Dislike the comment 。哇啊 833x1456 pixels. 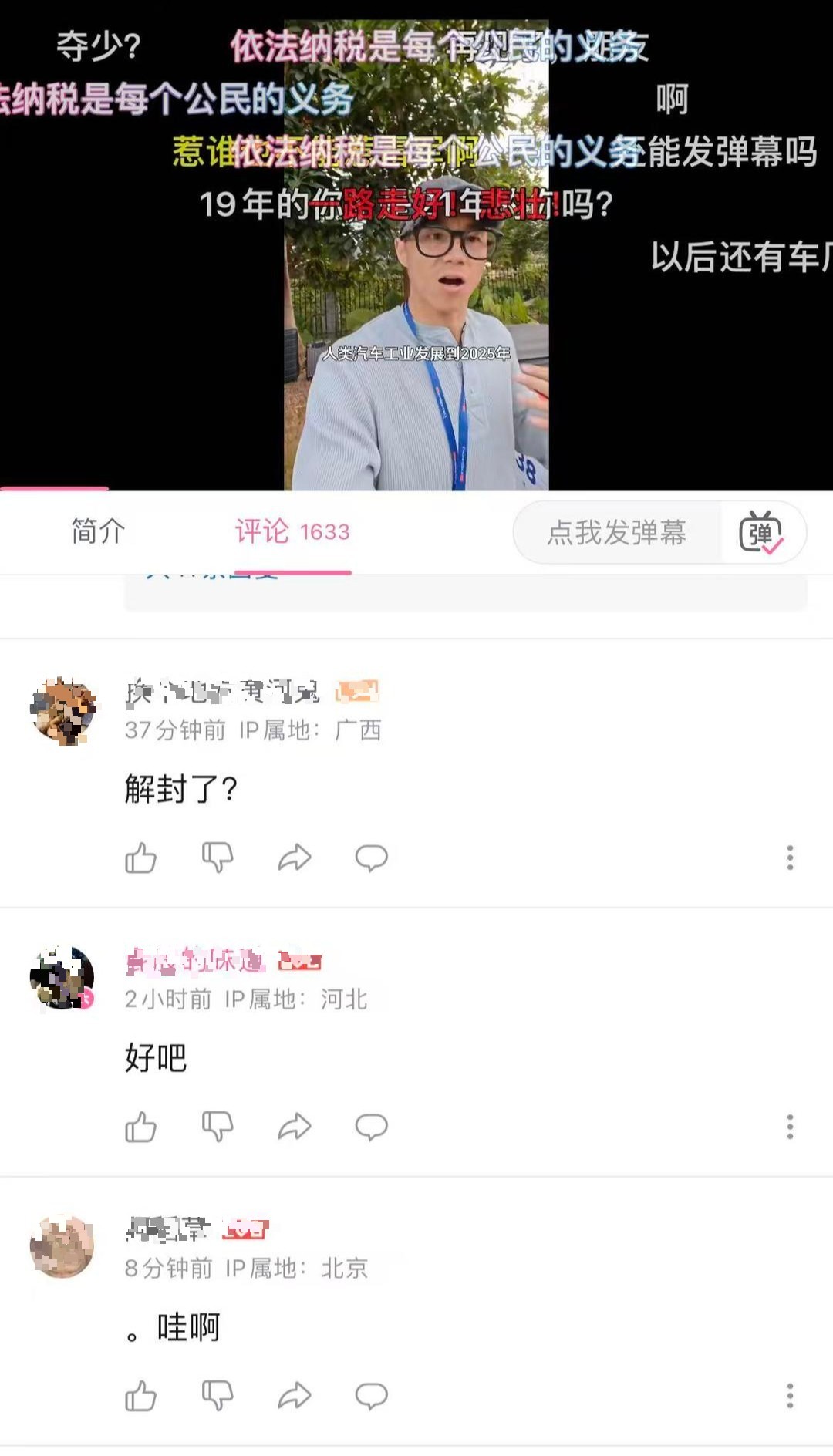point(218,1396)
